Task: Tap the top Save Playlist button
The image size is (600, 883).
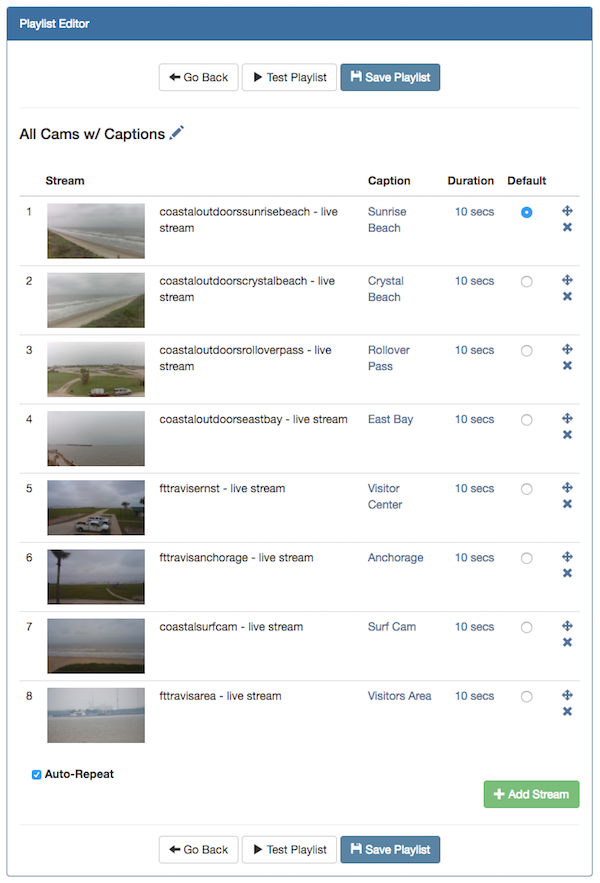Action: 390,77
